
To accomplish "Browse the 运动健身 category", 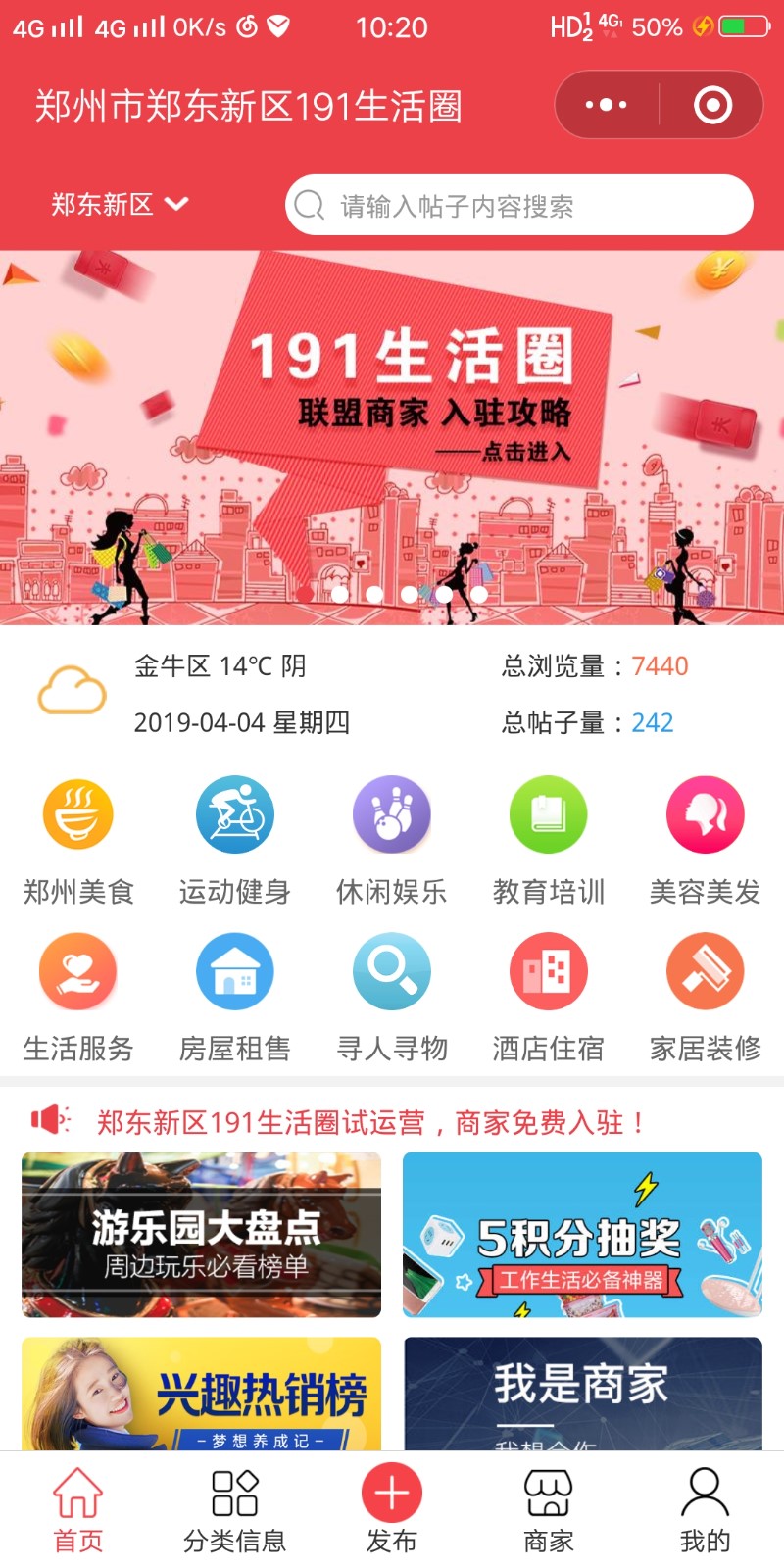I will click(235, 840).
